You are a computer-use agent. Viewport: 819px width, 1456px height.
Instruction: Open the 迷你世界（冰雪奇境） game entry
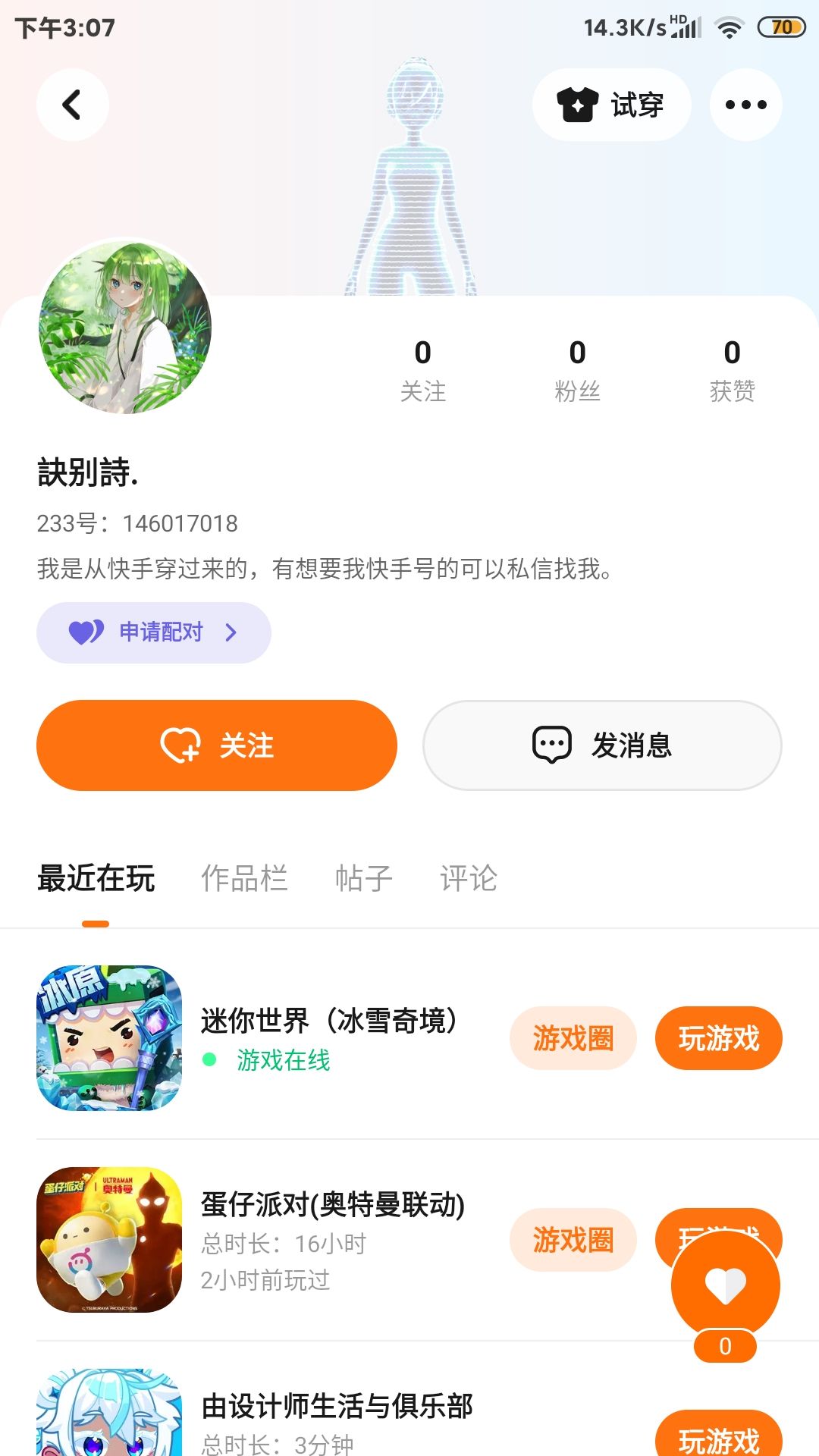pos(328,1021)
